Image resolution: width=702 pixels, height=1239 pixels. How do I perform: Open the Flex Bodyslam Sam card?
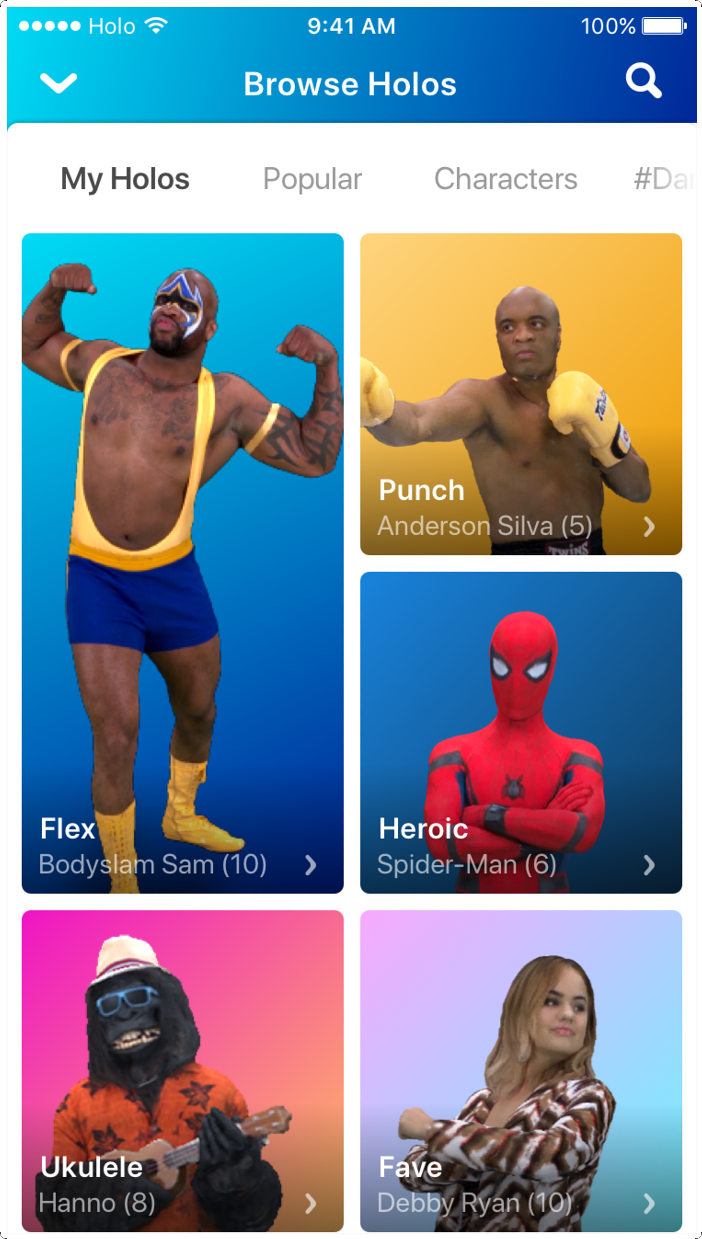pyautogui.click(x=183, y=563)
